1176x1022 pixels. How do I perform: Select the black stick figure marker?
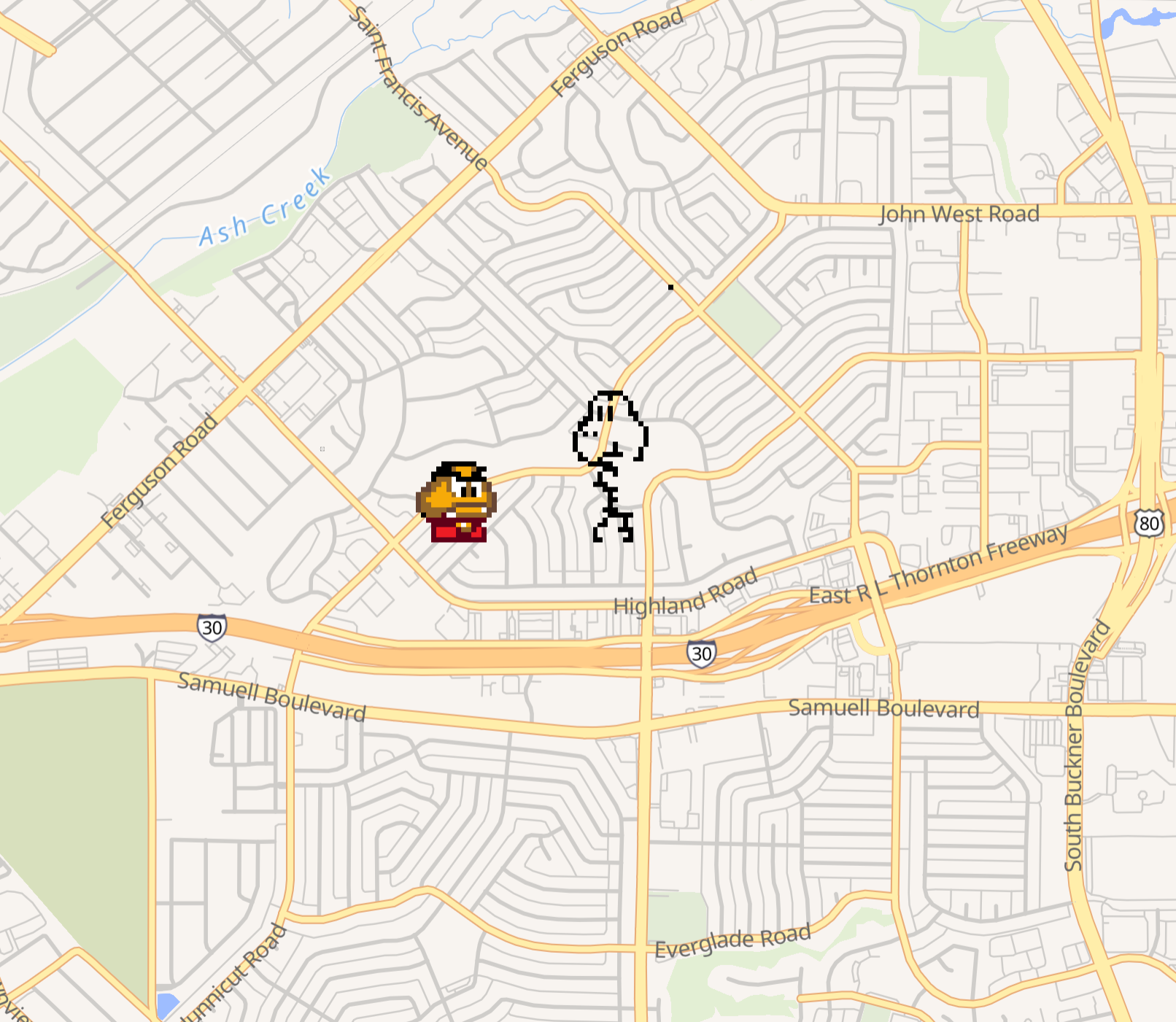[x=611, y=465]
